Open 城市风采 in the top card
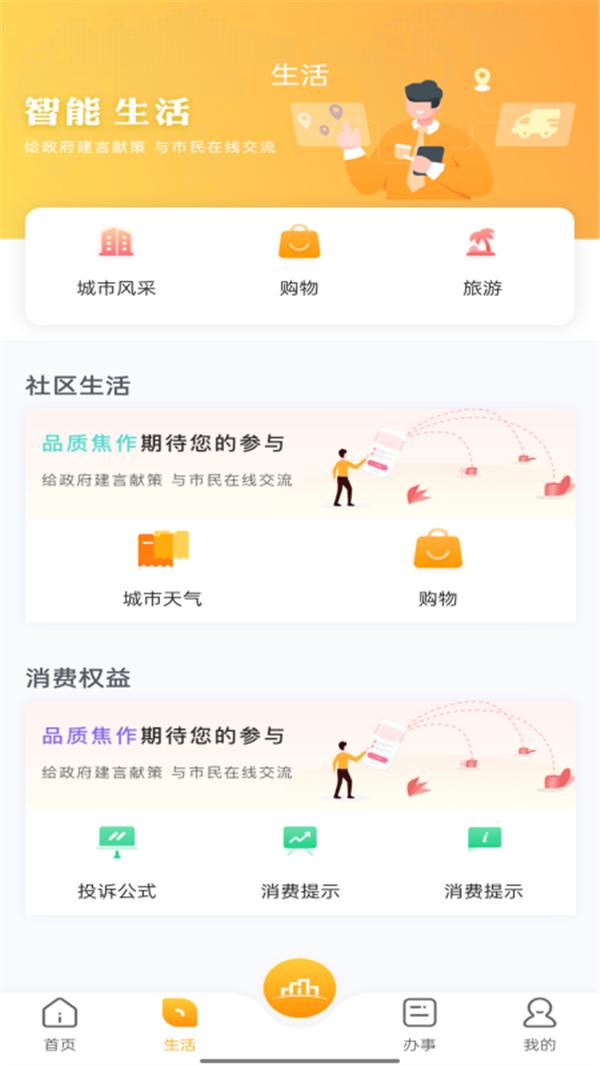Image resolution: width=600 pixels, height=1066 pixels. pyautogui.click(x=116, y=263)
